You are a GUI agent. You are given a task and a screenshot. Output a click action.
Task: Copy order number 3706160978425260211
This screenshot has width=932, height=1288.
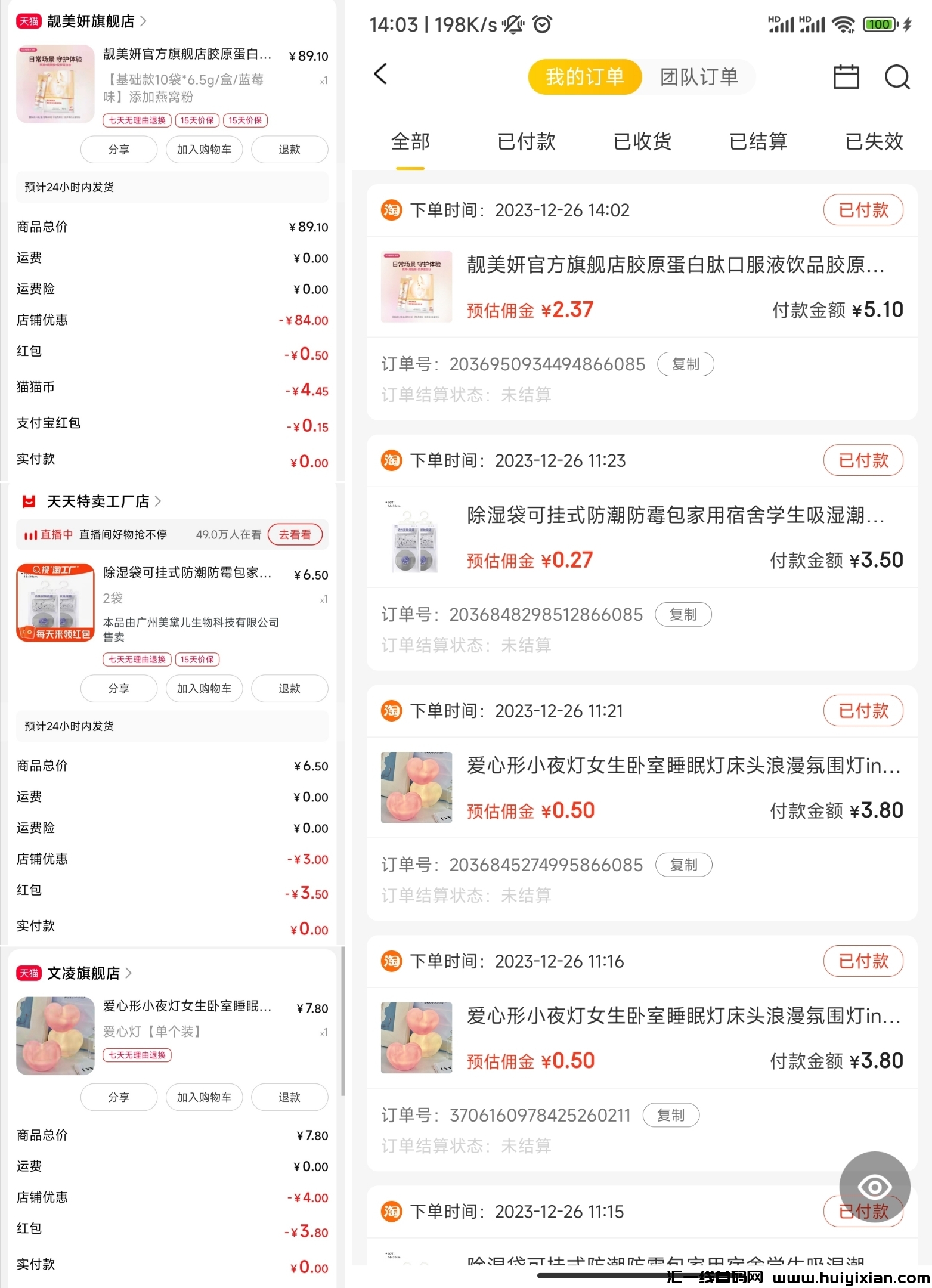pos(671,1115)
